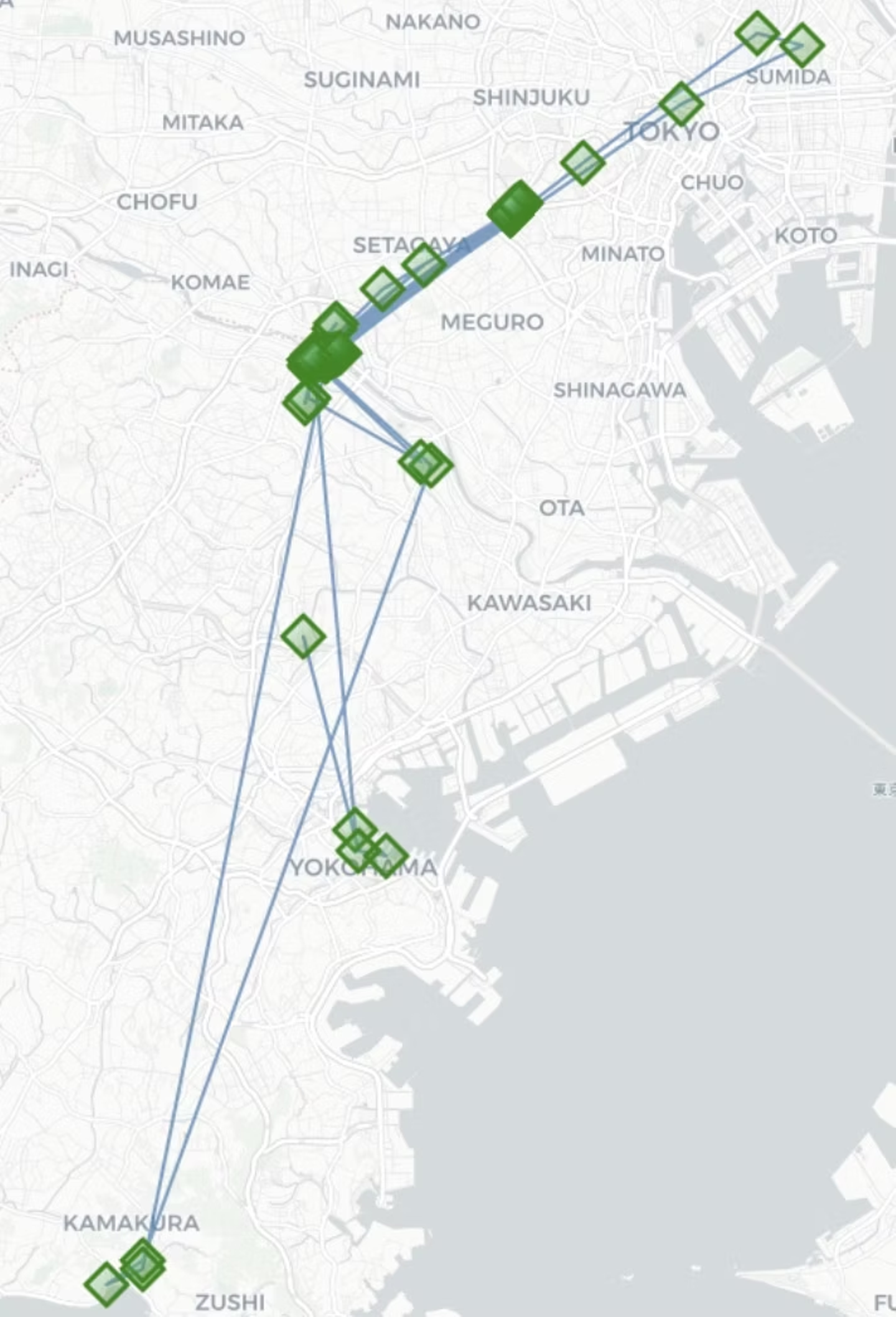Select the lone marker west of Kawasaki
This screenshot has height=1317, width=896.
pyautogui.click(x=303, y=636)
